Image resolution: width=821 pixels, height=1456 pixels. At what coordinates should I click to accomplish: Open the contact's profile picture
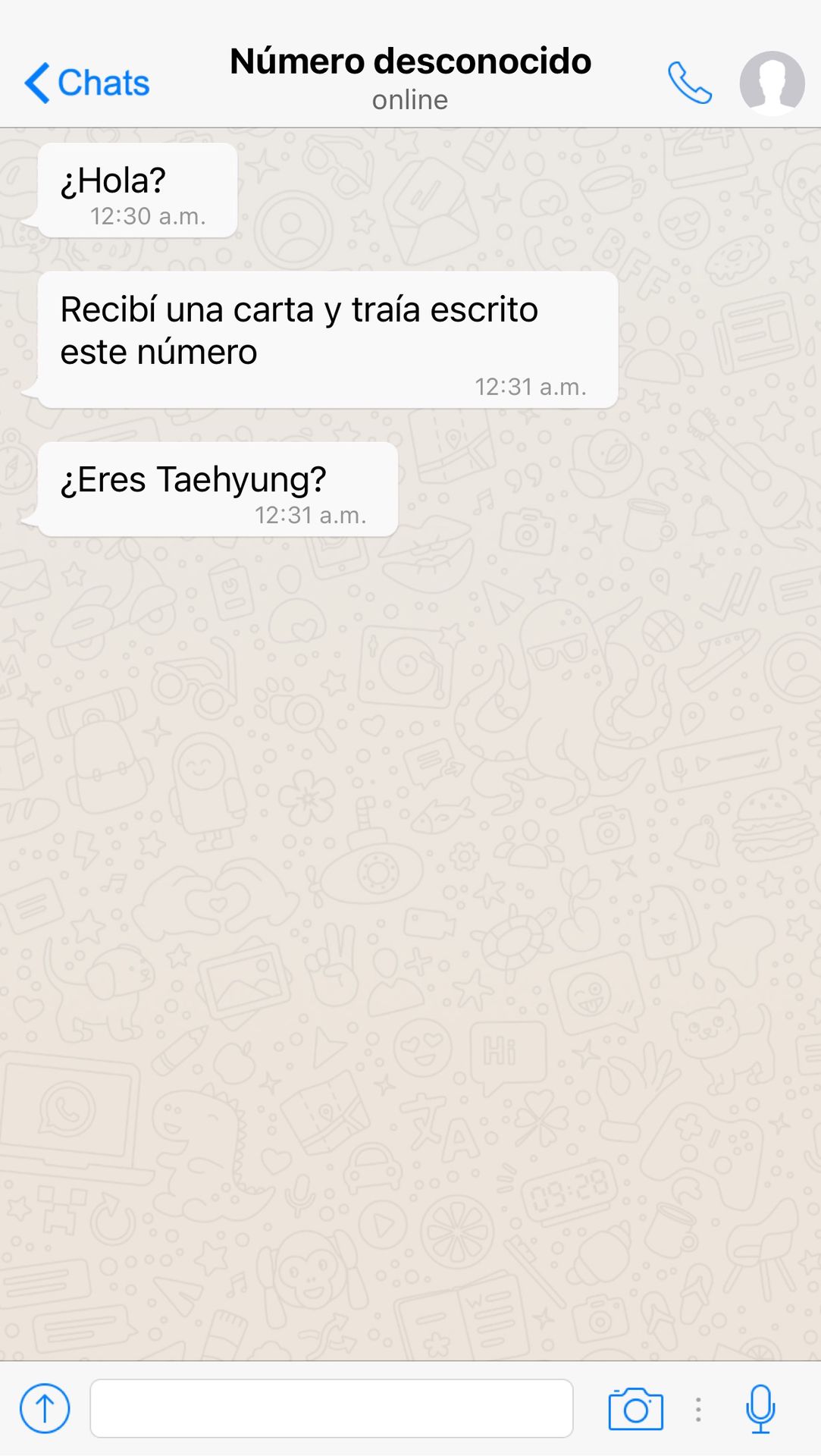tap(772, 83)
